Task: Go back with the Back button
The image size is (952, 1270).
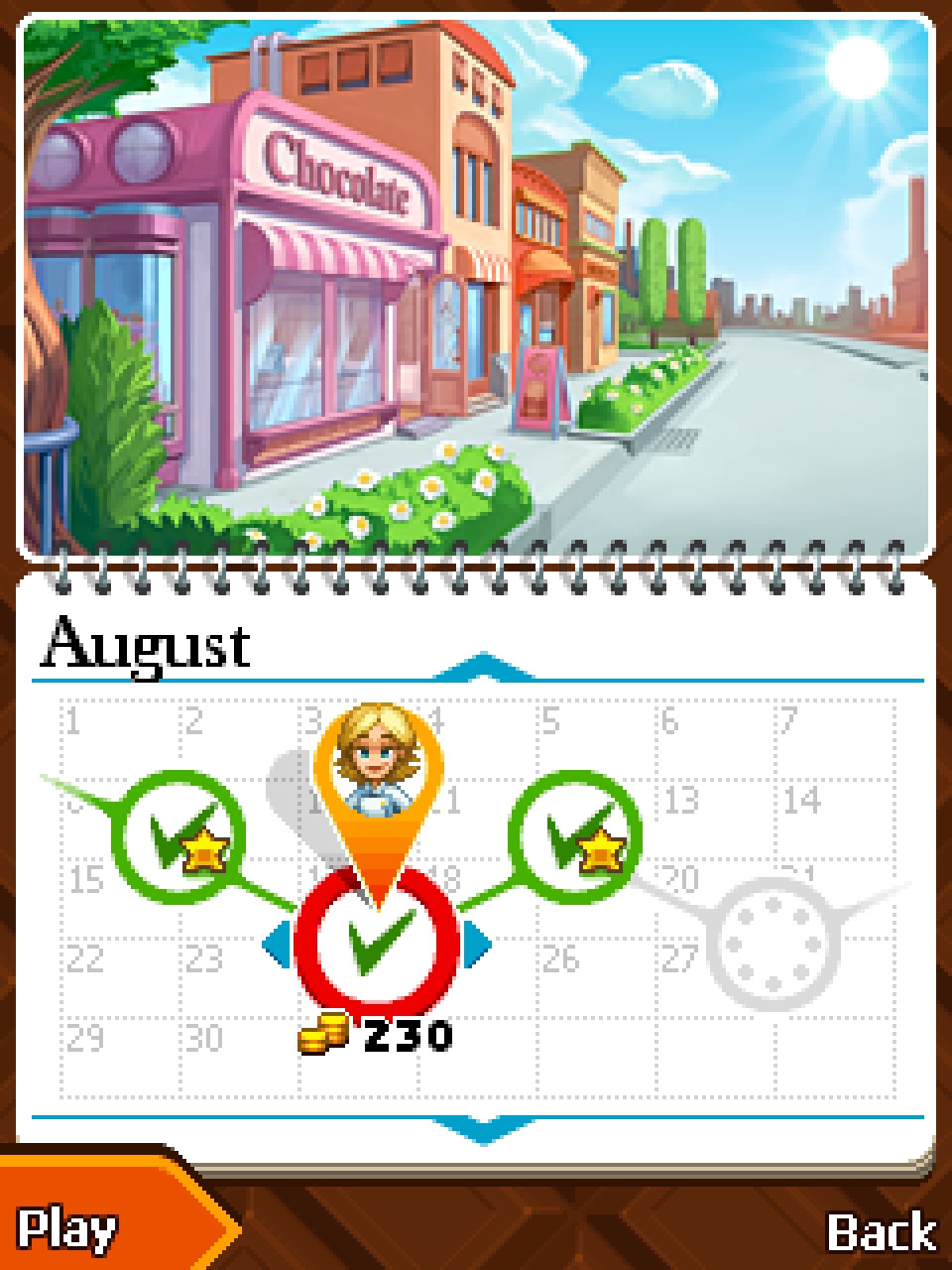Action: [x=881, y=1232]
